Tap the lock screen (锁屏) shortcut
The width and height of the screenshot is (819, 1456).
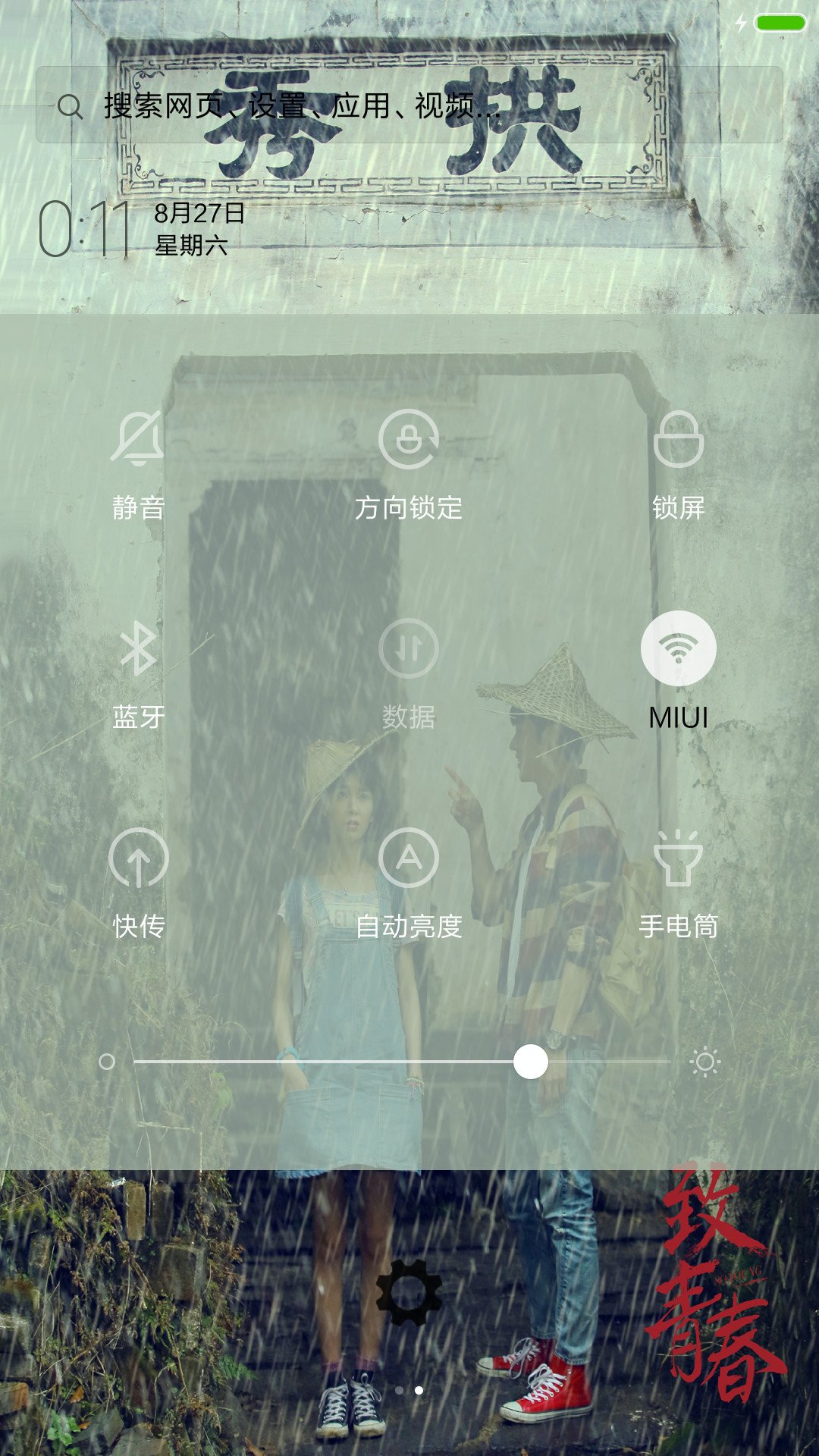679,439
